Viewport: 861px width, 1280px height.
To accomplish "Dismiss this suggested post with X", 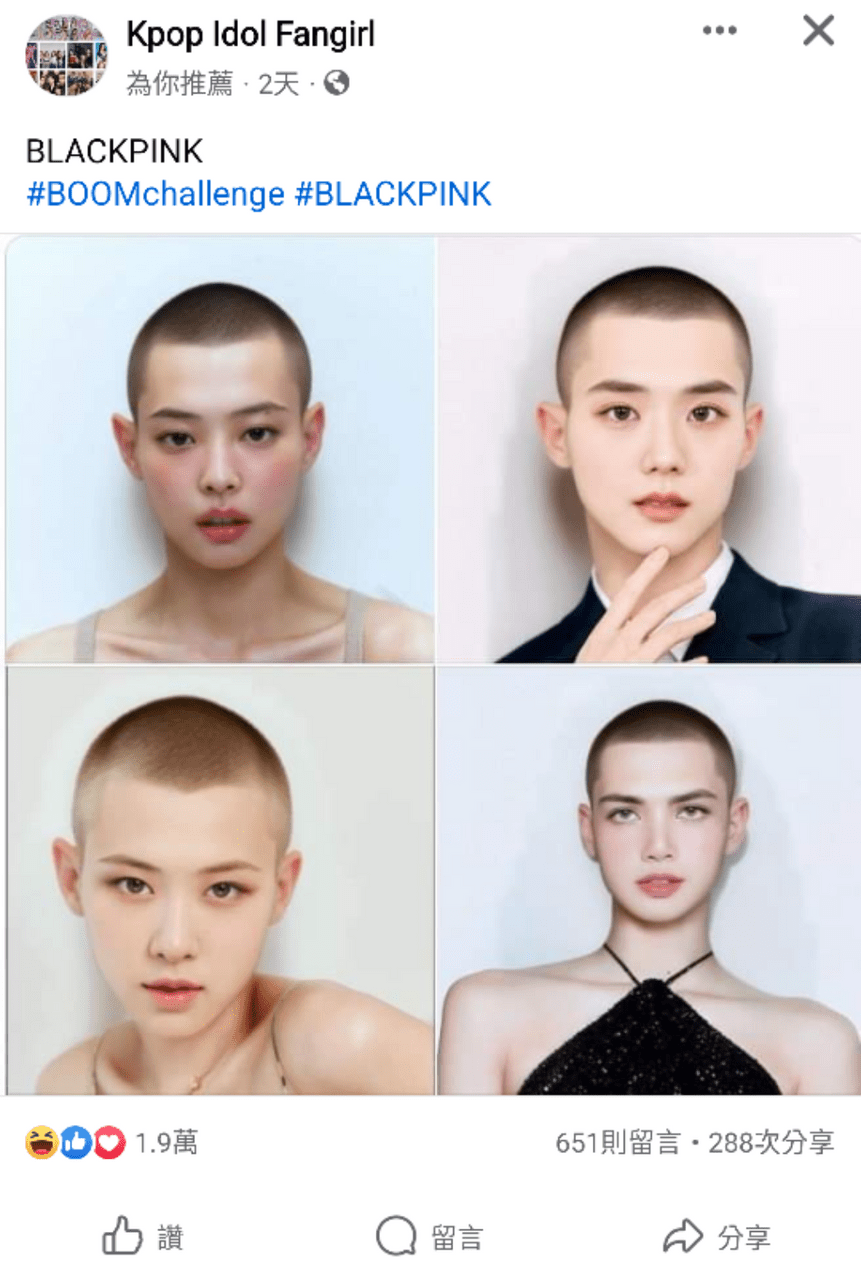I will click(818, 31).
